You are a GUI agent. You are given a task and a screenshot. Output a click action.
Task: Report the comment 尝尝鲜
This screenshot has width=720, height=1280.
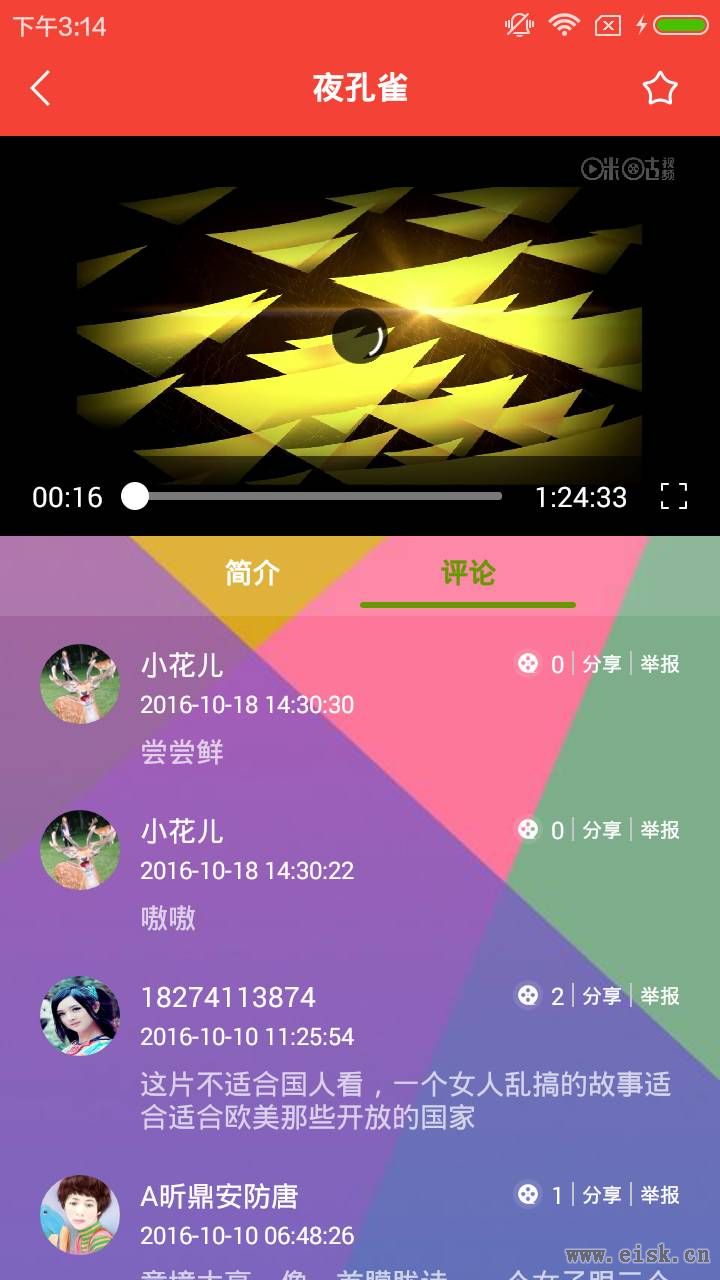click(x=660, y=664)
